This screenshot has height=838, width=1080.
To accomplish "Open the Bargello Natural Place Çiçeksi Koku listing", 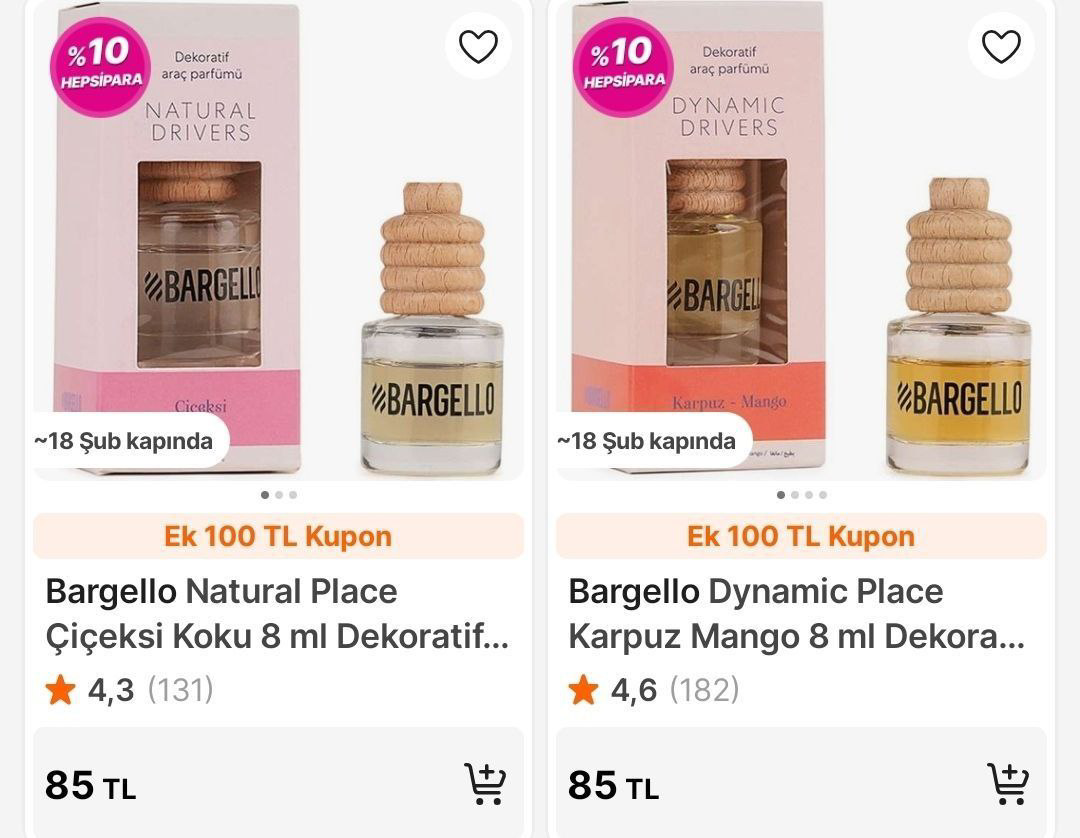I will pyautogui.click(x=277, y=613).
